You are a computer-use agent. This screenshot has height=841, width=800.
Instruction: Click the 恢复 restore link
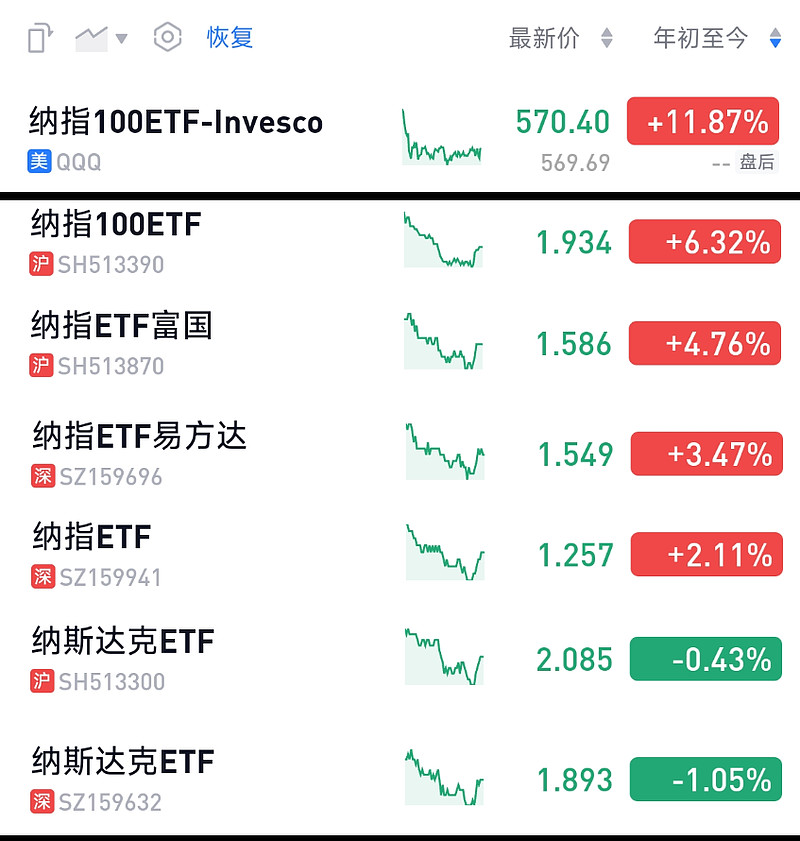[x=229, y=37]
